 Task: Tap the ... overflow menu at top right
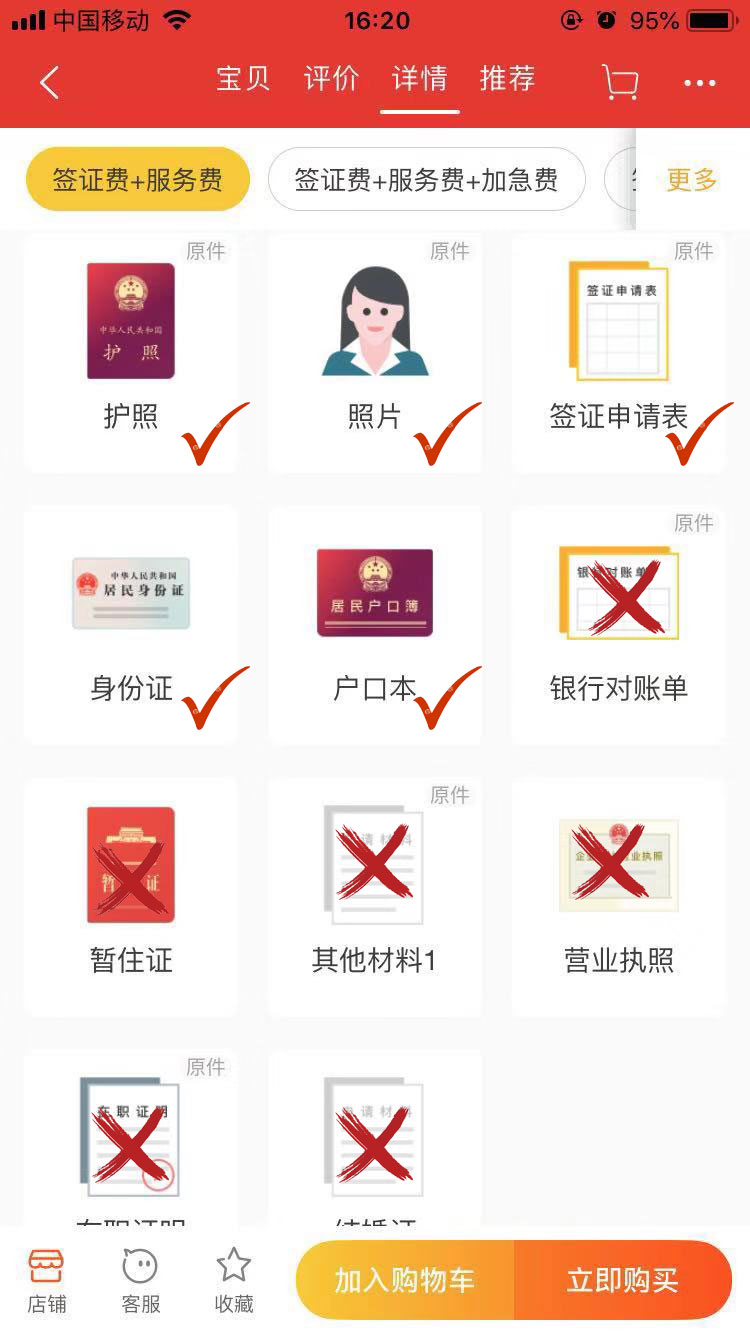699,82
